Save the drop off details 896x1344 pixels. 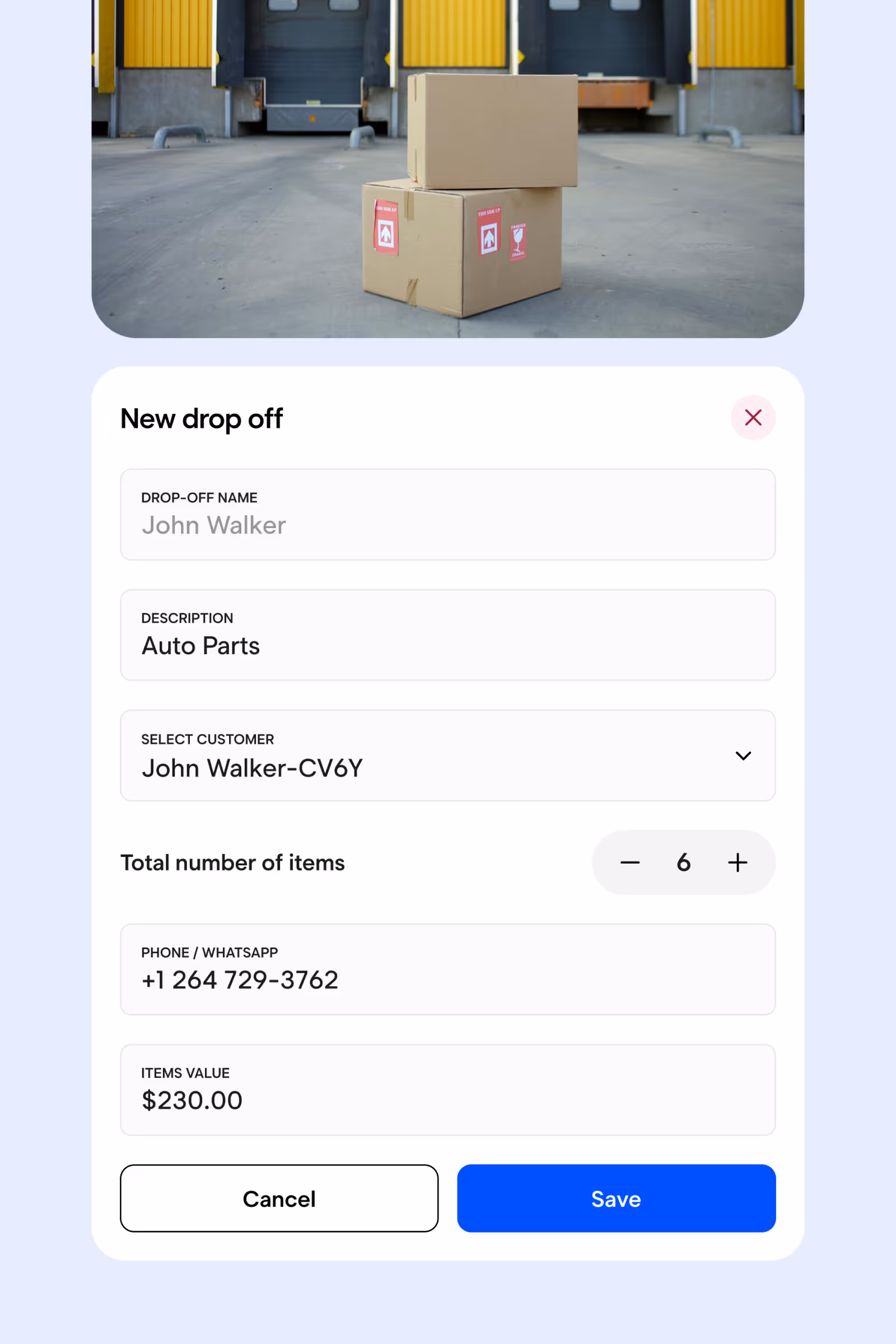click(616, 1198)
